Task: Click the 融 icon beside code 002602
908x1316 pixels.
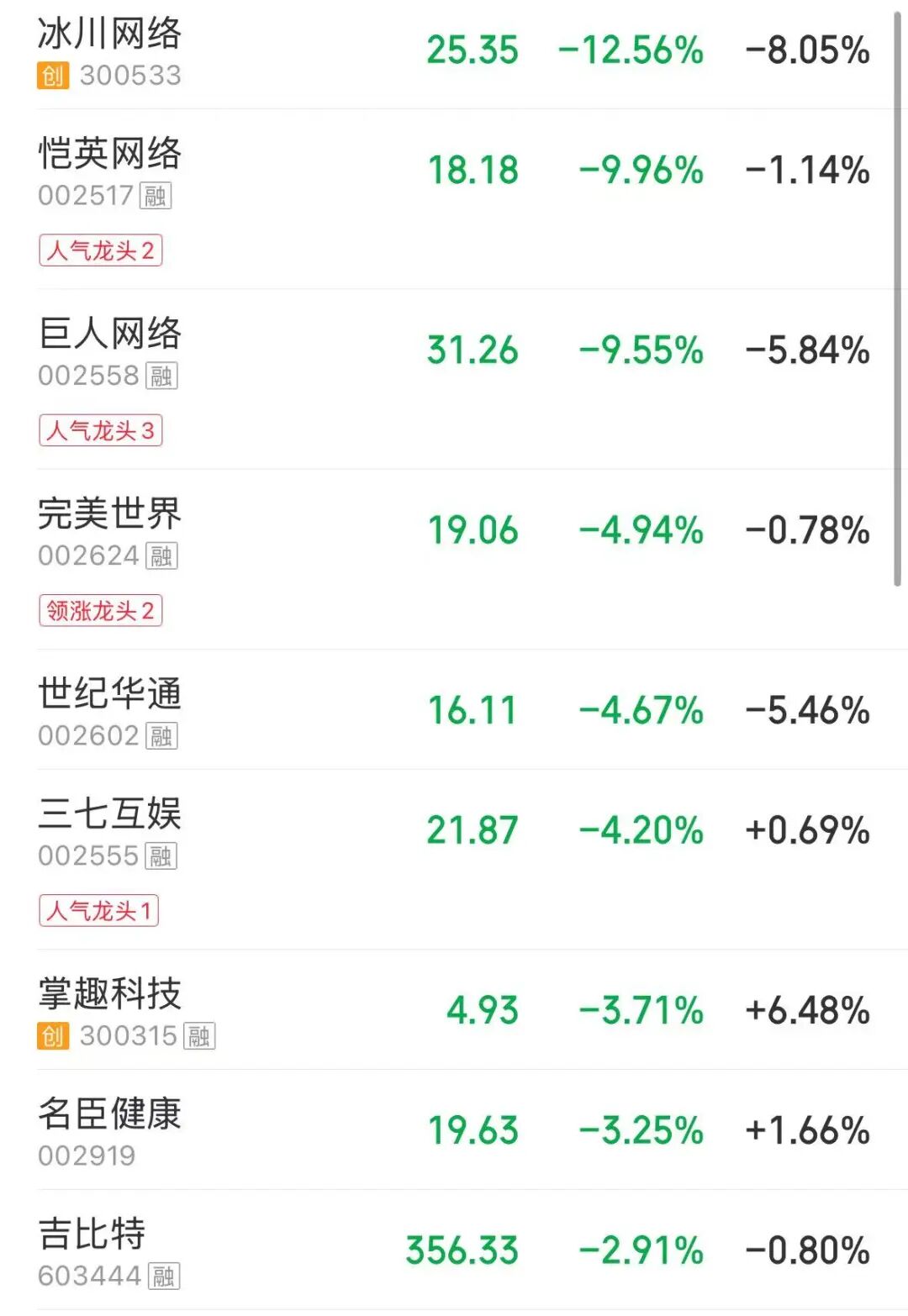Action: (x=161, y=737)
